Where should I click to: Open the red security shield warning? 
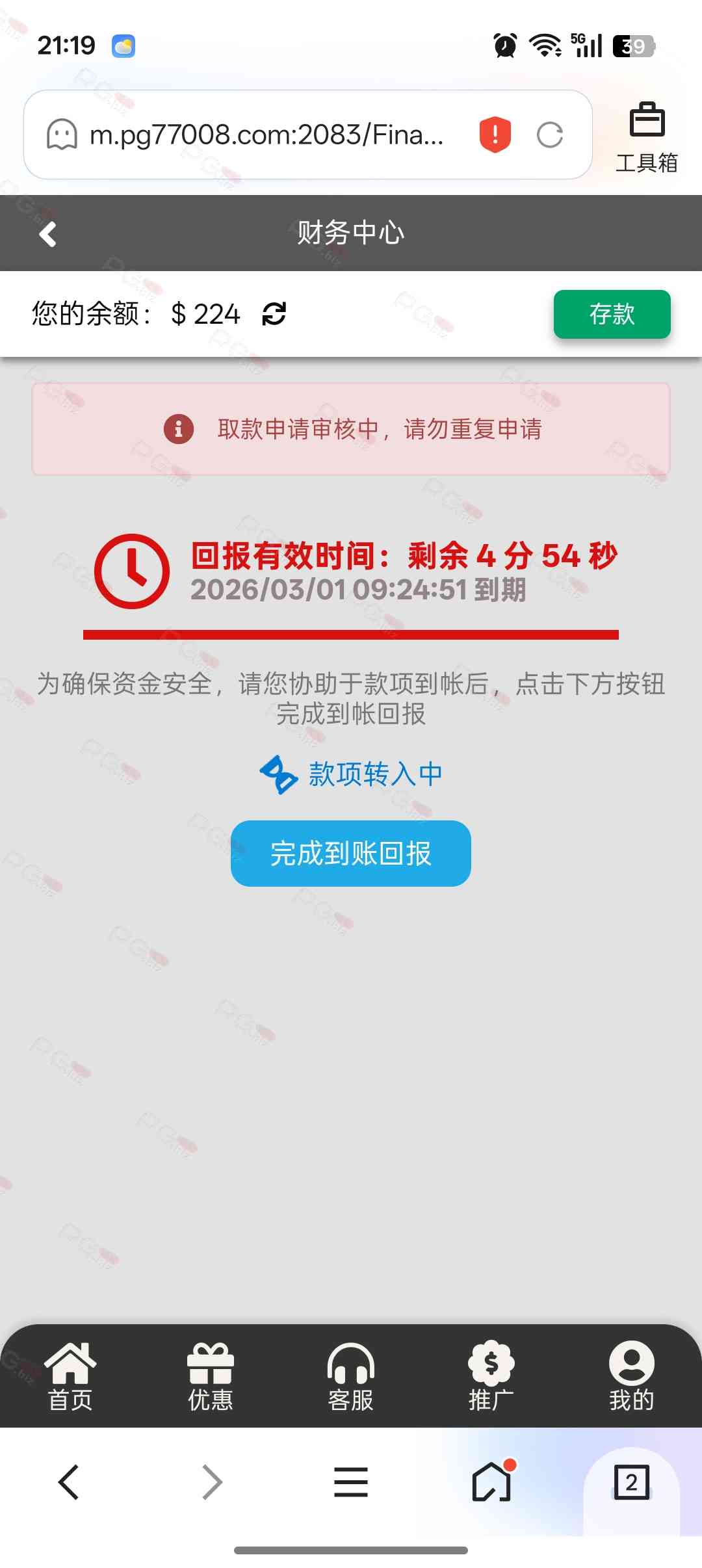click(495, 135)
